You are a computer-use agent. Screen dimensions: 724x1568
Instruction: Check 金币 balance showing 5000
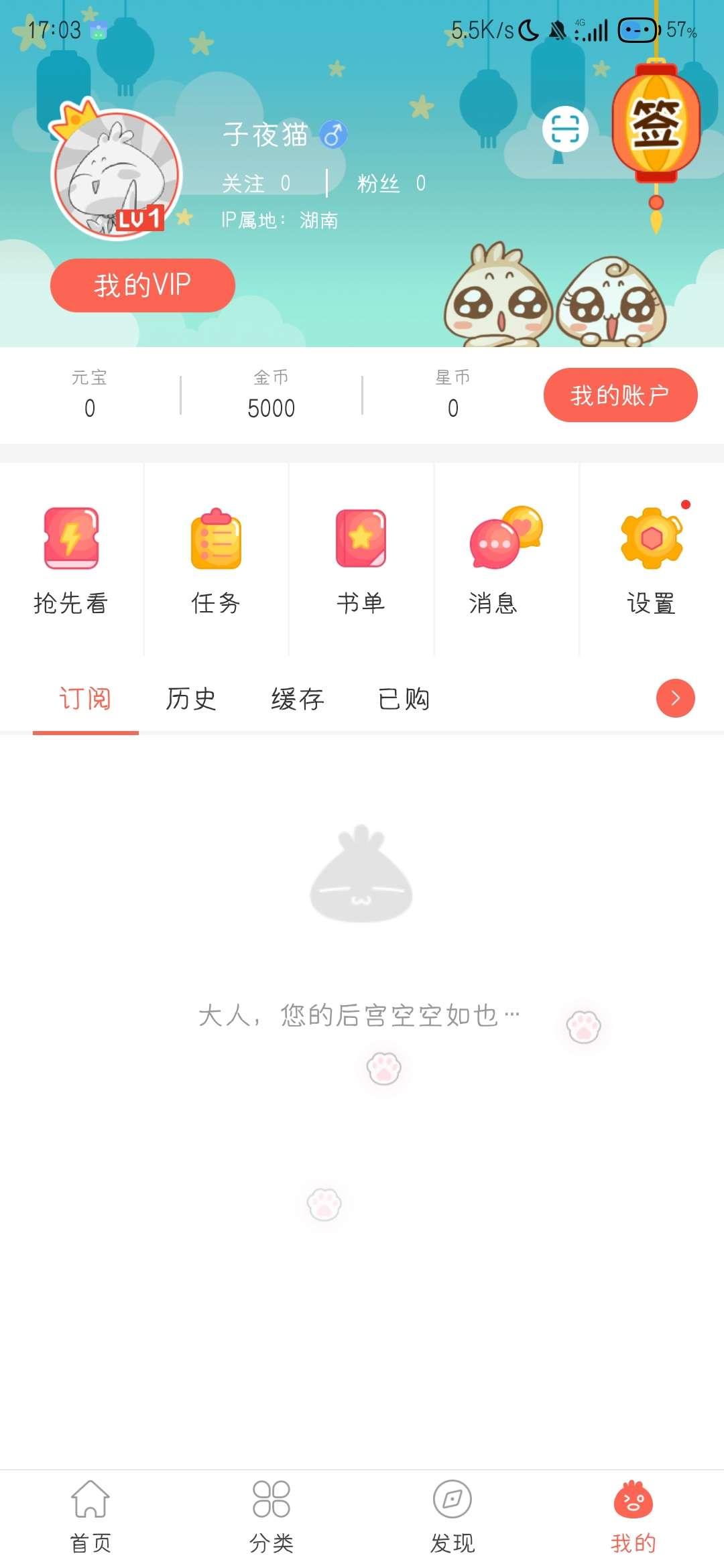(271, 395)
